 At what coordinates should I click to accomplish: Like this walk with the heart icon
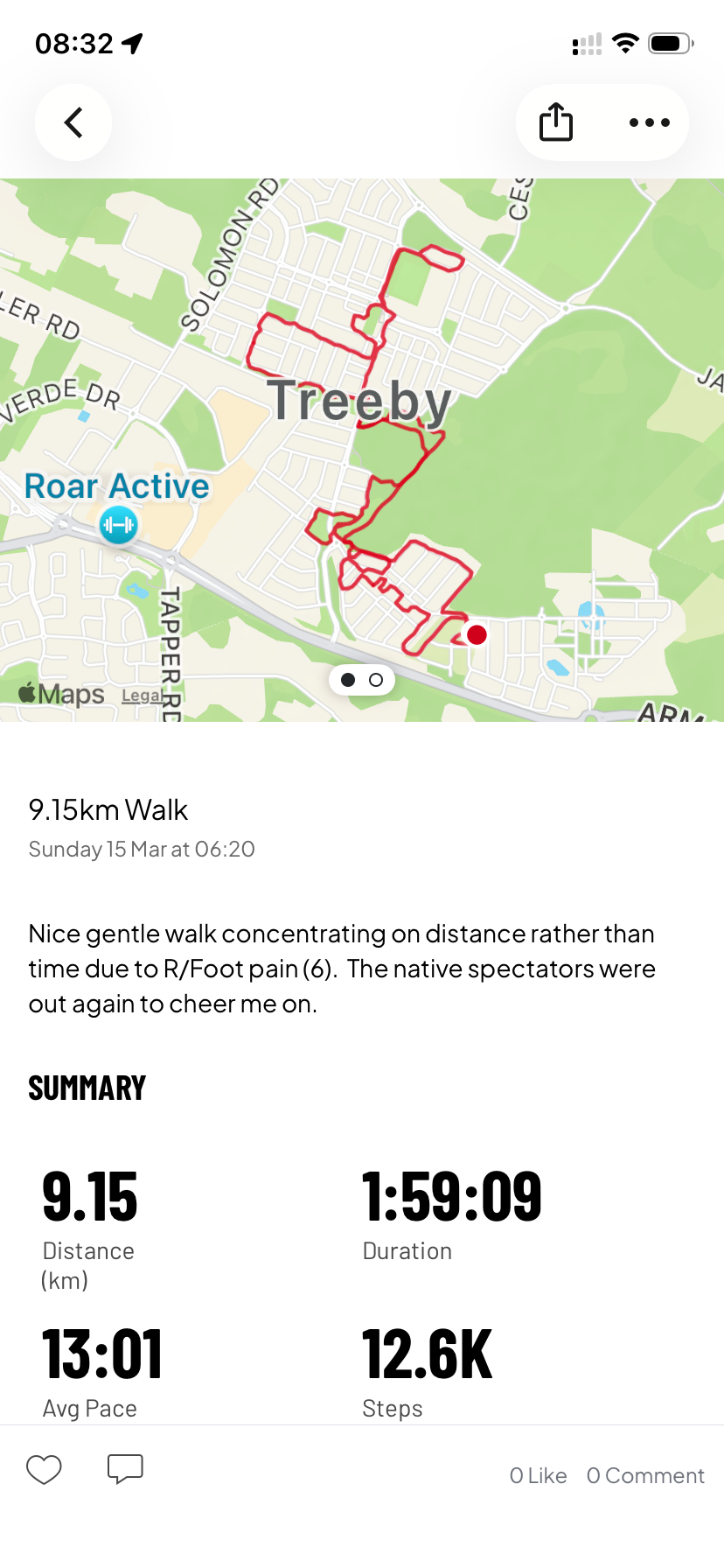click(x=44, y=1469)
